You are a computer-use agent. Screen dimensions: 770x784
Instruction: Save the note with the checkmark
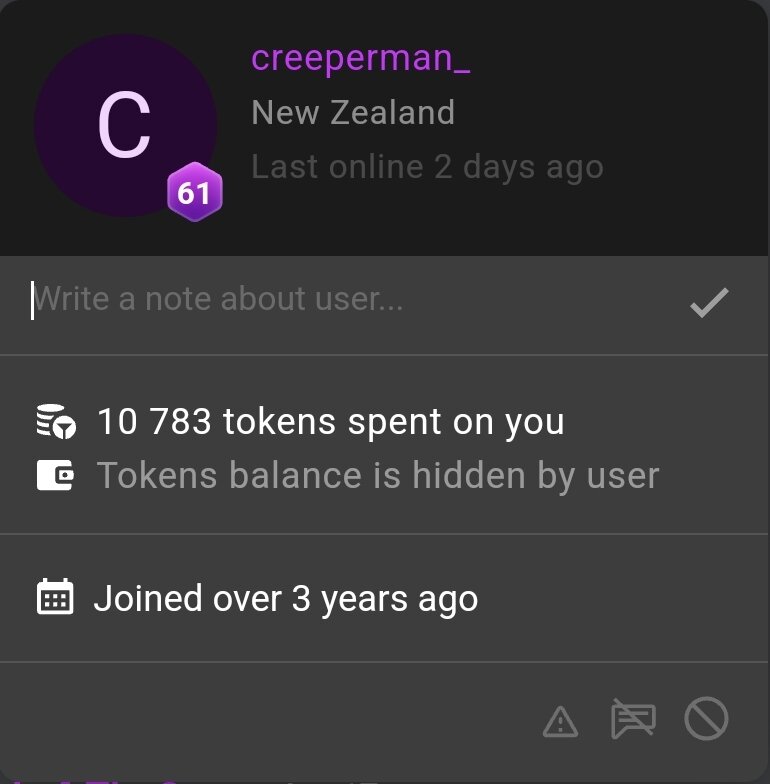click(x=709, y=302)
